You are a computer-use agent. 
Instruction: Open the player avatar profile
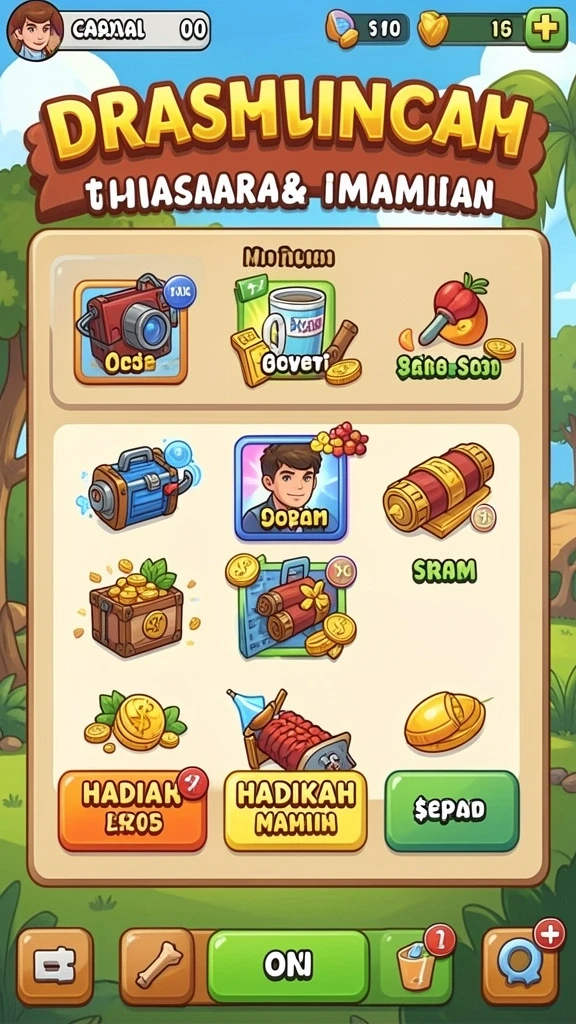[35, 29]
